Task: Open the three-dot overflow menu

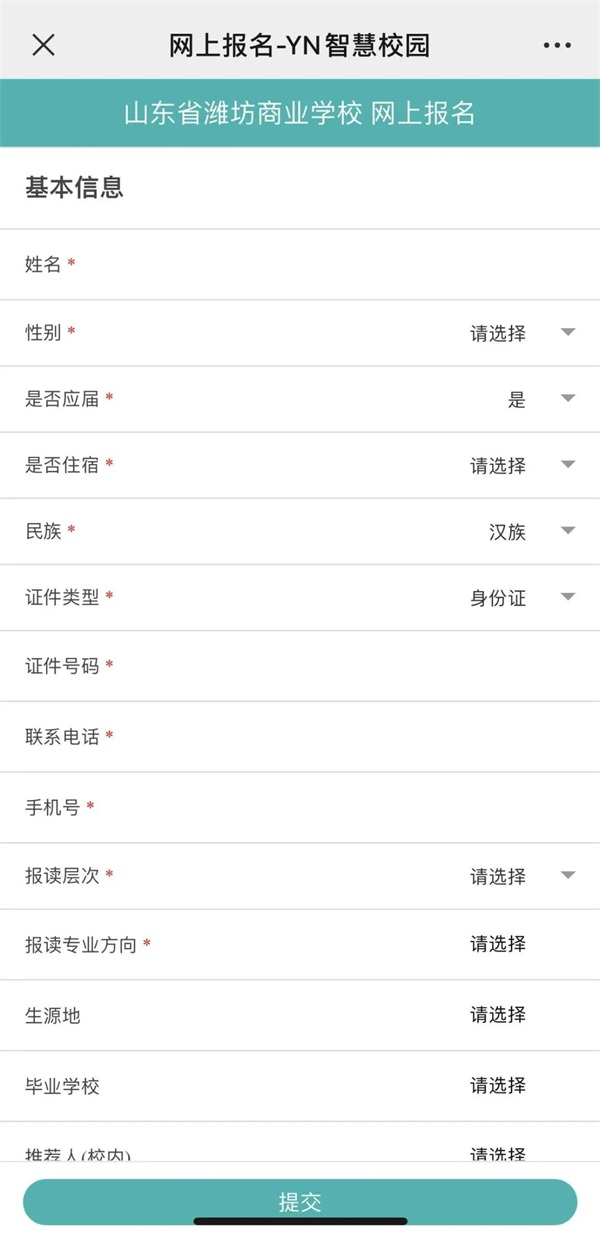Action: 557,45
